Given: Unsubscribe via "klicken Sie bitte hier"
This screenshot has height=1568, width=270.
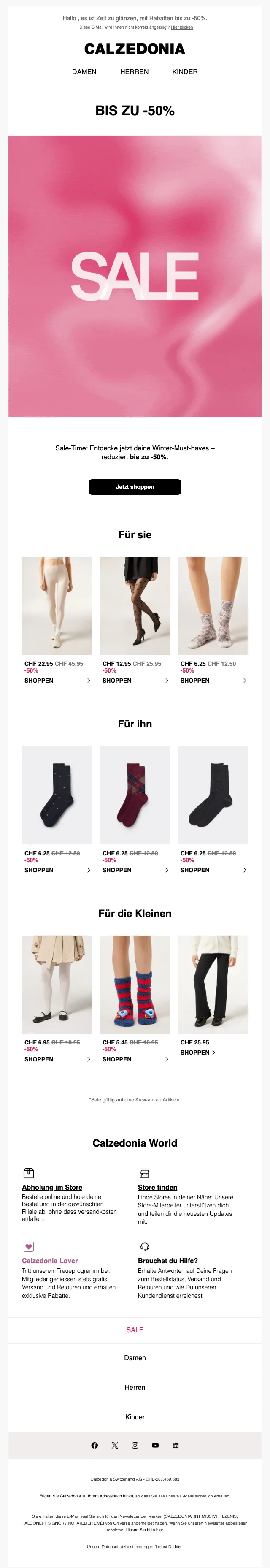Looking at the screenshot, I should pos(144,1530).
